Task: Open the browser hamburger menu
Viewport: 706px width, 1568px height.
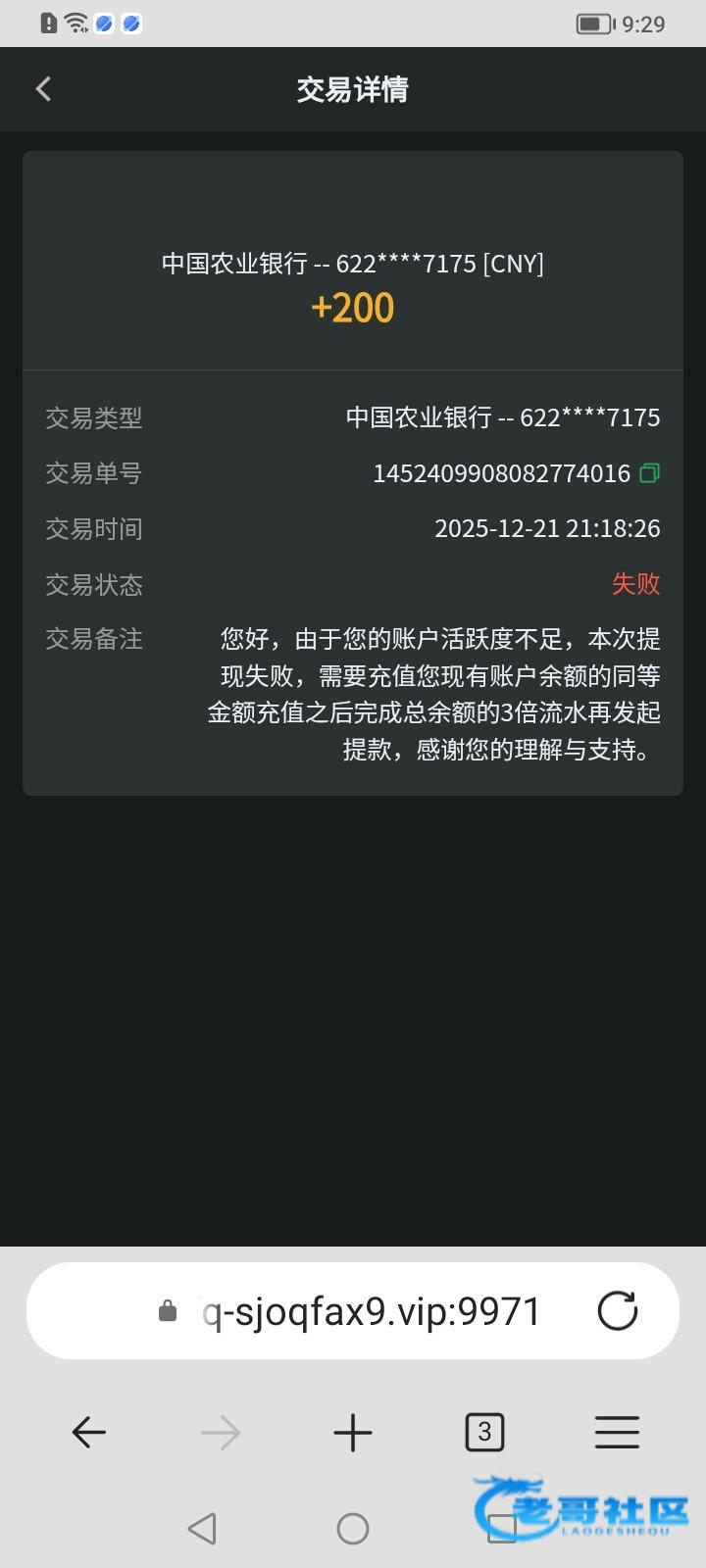Action: pos(617,1433)
